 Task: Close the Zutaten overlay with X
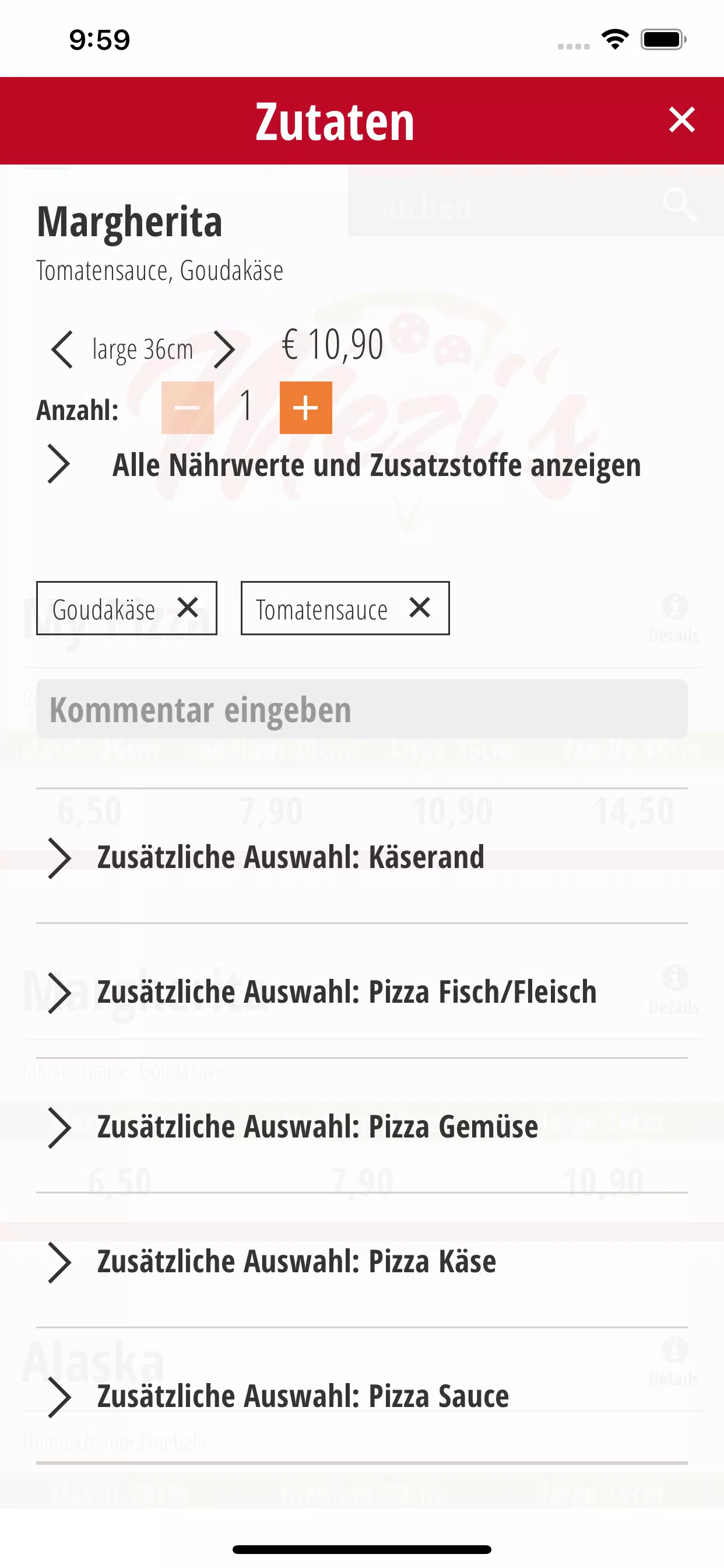tap(682, 120)
